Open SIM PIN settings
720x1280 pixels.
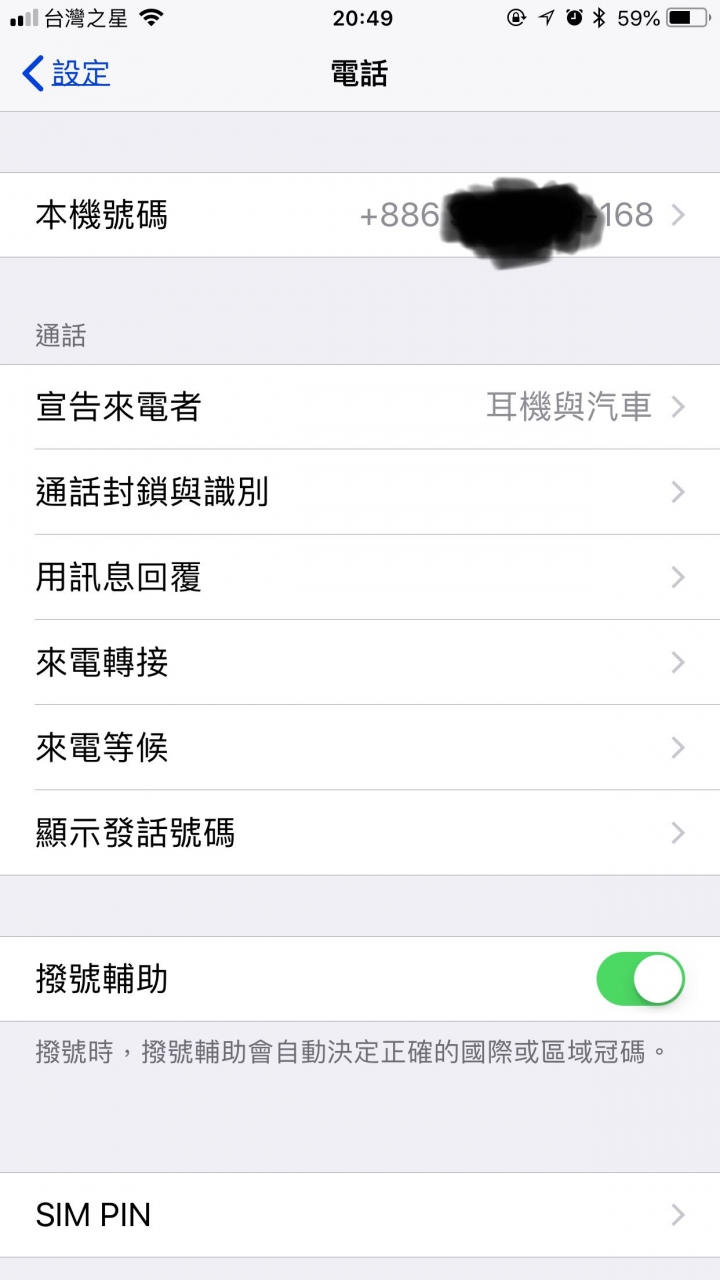coord(360,1215)
